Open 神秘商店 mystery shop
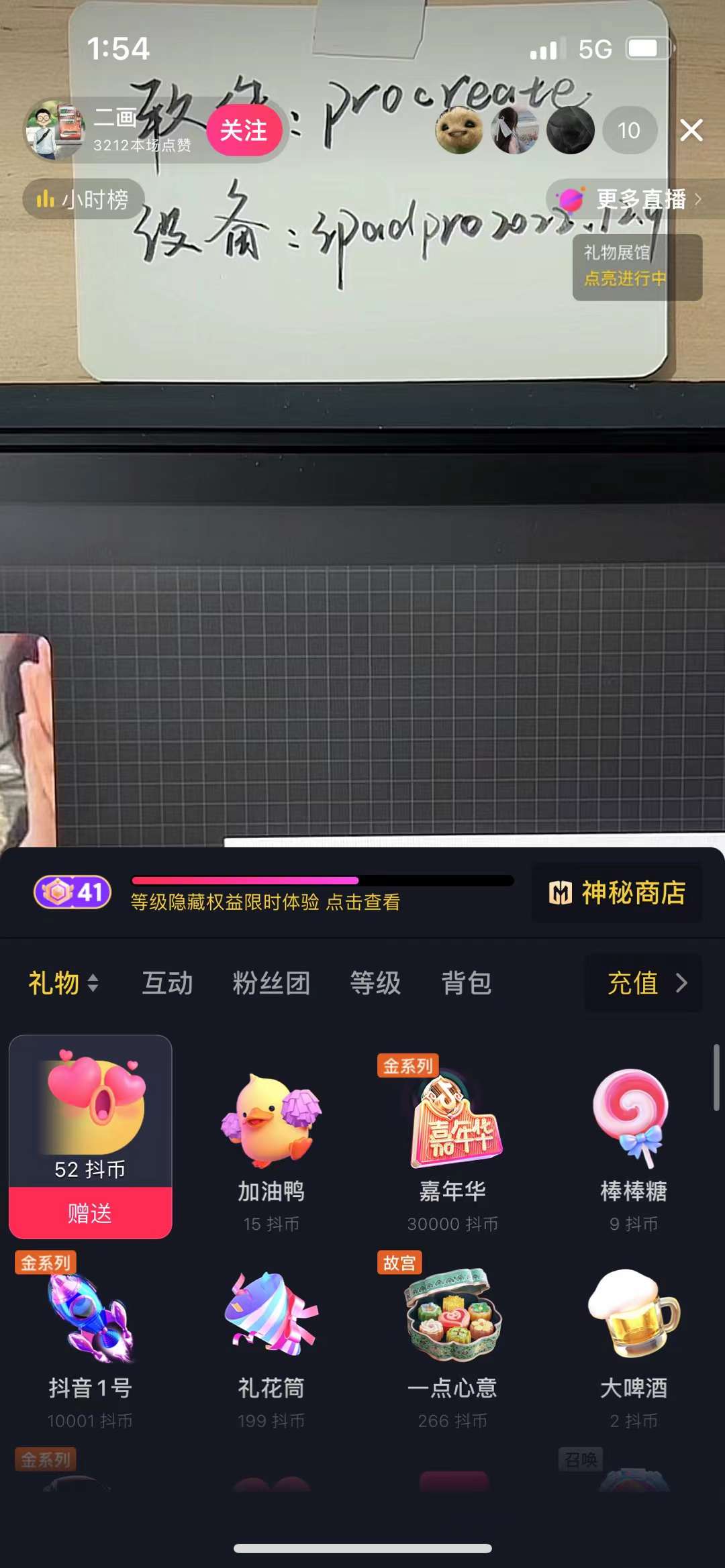The width and height of the screenshot is (725, 1568). coord(617,893)
